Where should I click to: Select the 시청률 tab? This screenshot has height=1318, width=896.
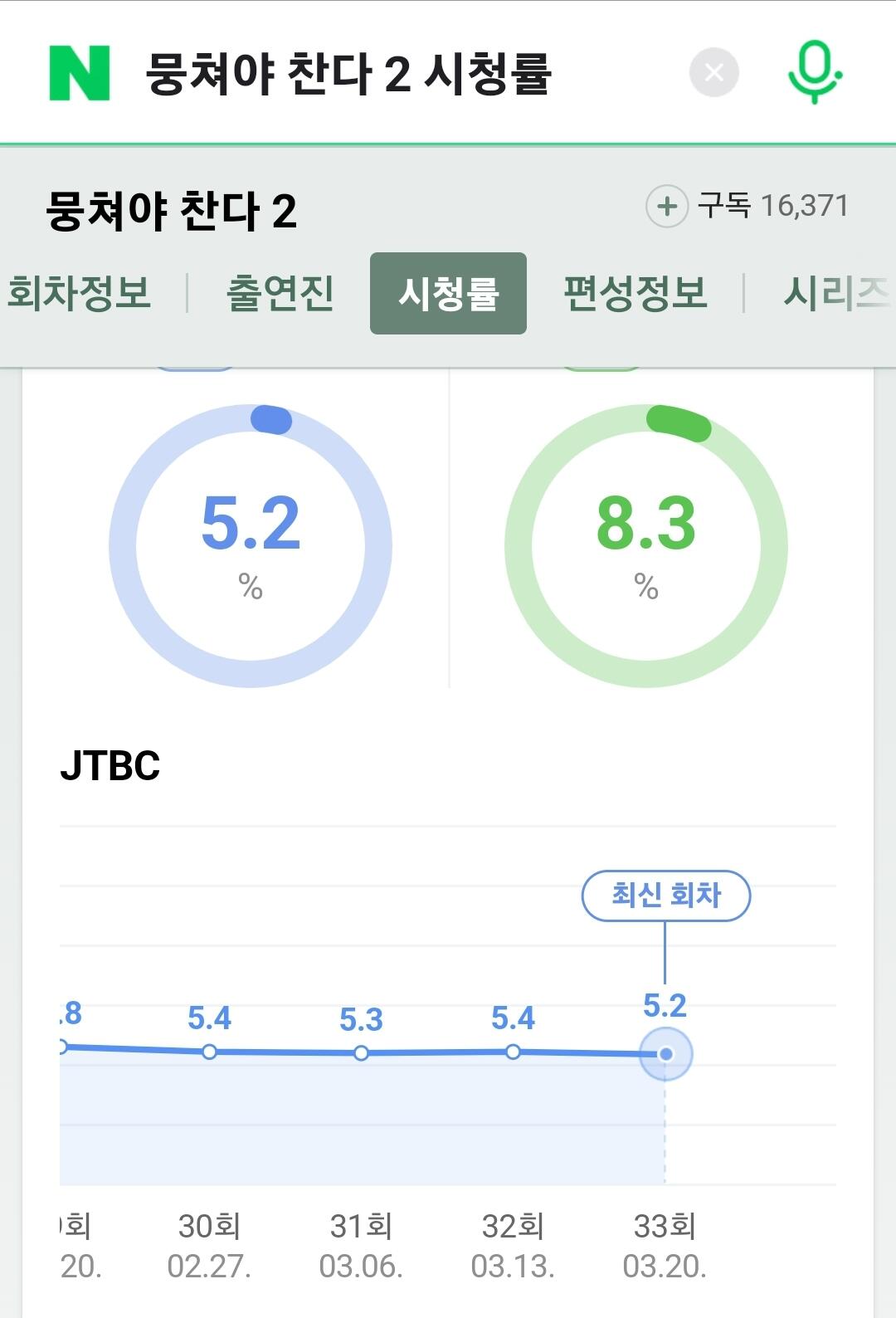coord(448,293)
